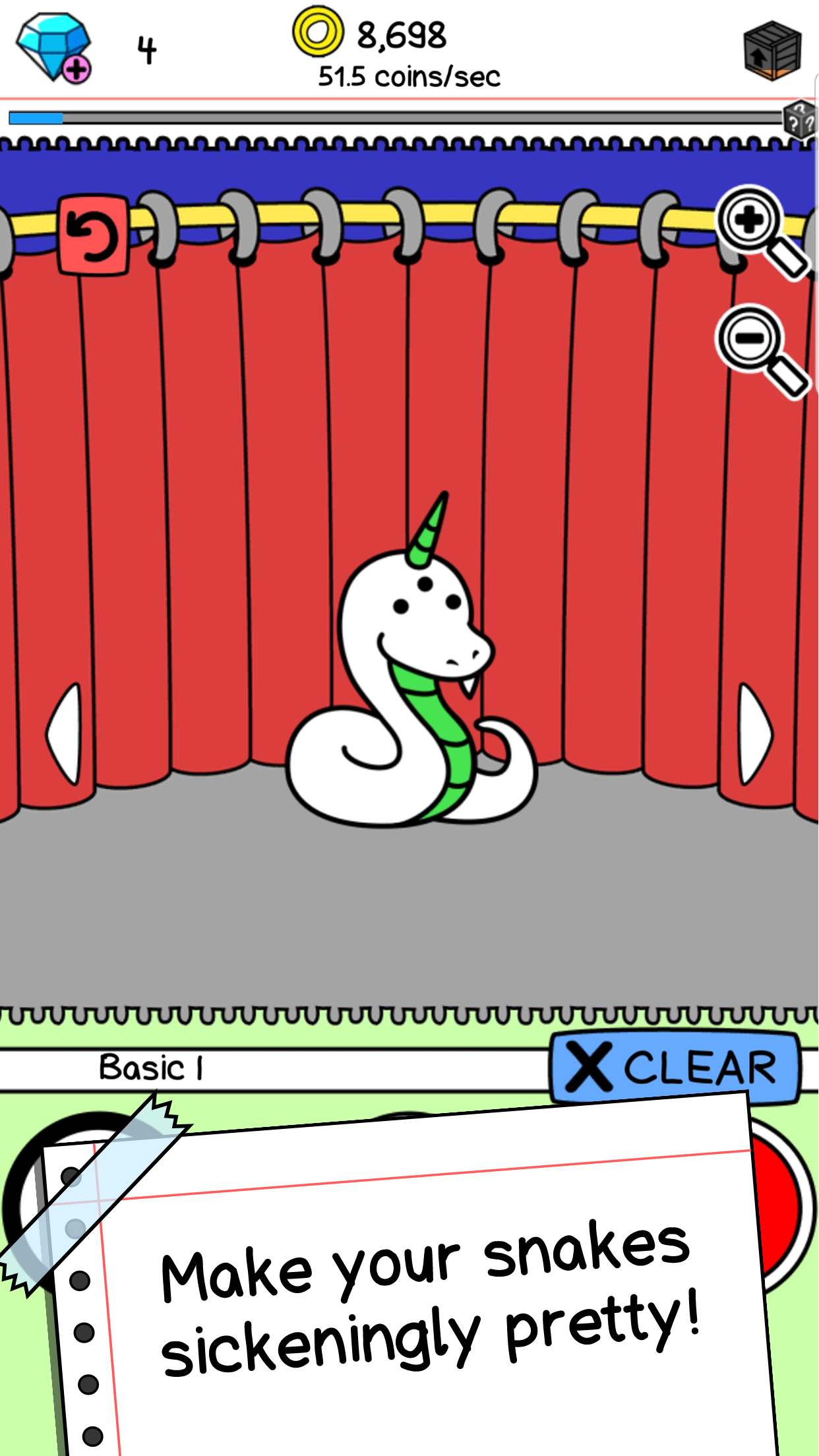Tap the X CLEAR button
The width and height of the screenshot is (819, 1456).
coord(674,1067)
